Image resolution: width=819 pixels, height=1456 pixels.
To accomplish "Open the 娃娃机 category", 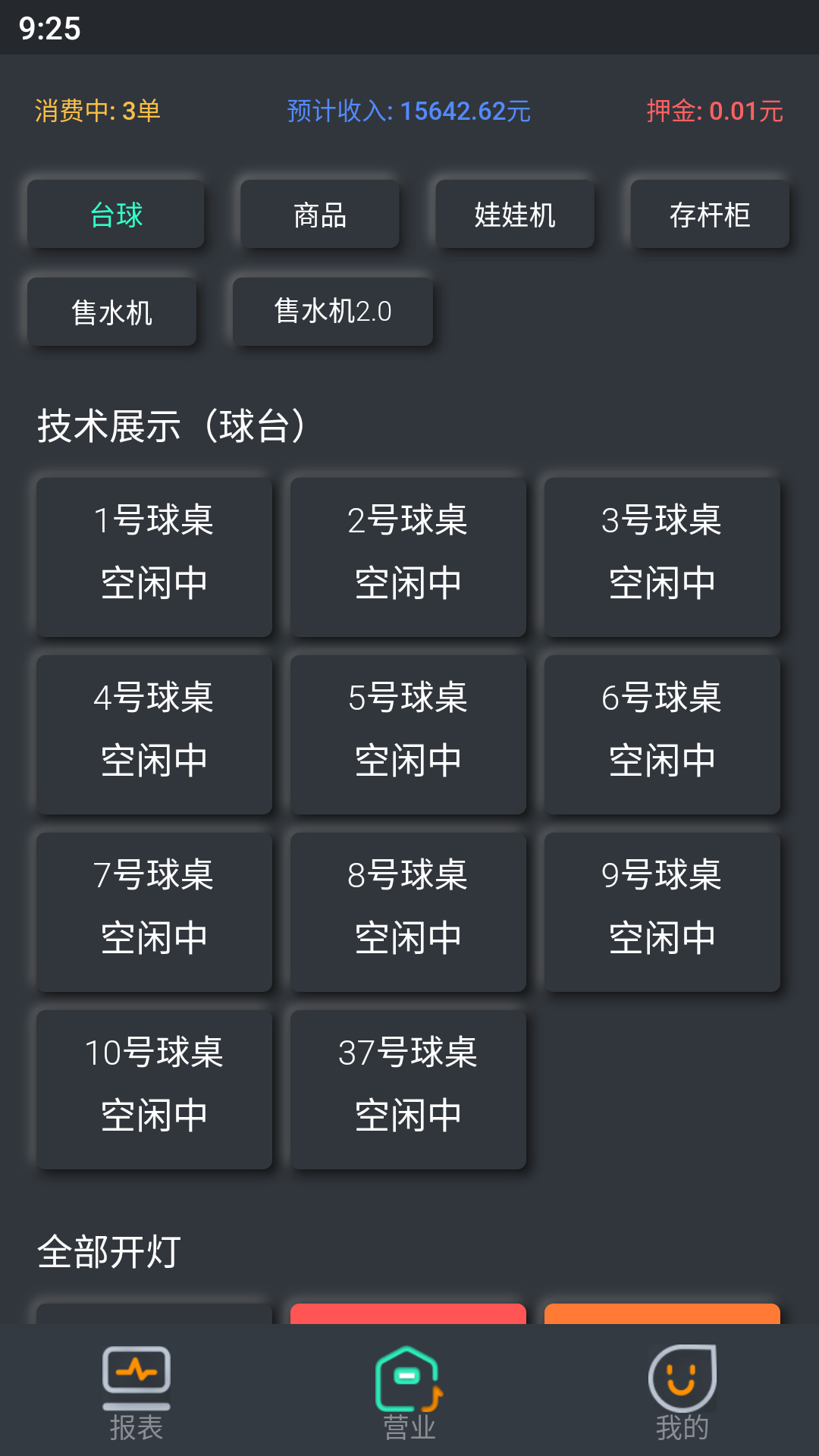I will [x=514, y=215].
